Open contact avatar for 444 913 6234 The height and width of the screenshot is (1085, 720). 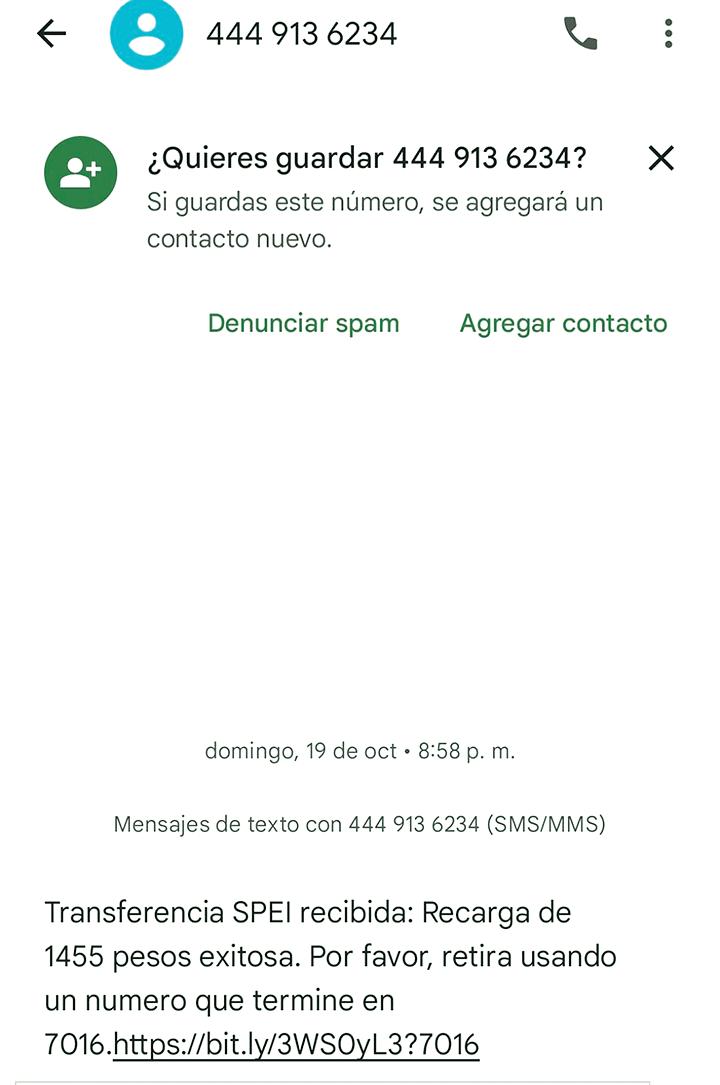[x=147, y=34]
